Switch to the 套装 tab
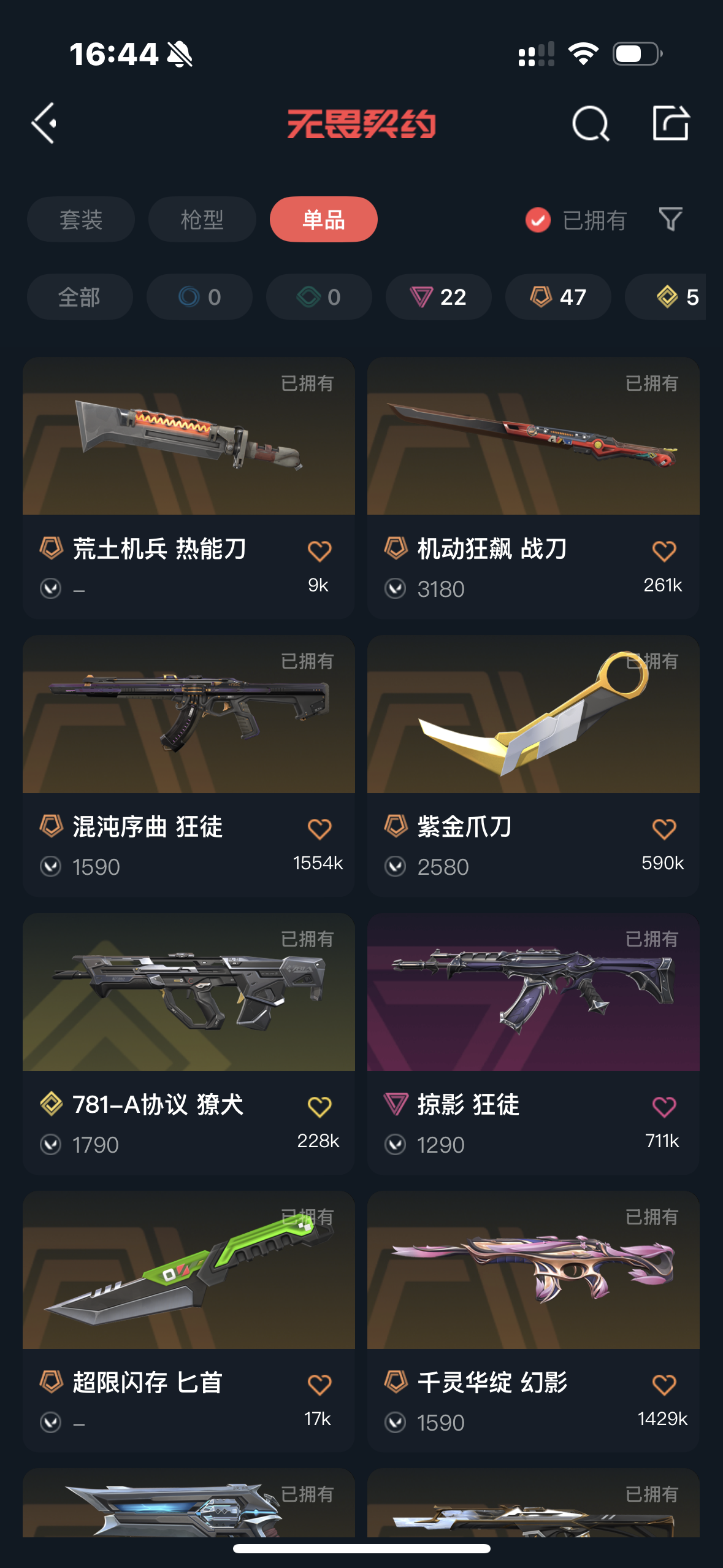The height and width of the screenshot is (1568, 723). (x=80, y=219)
